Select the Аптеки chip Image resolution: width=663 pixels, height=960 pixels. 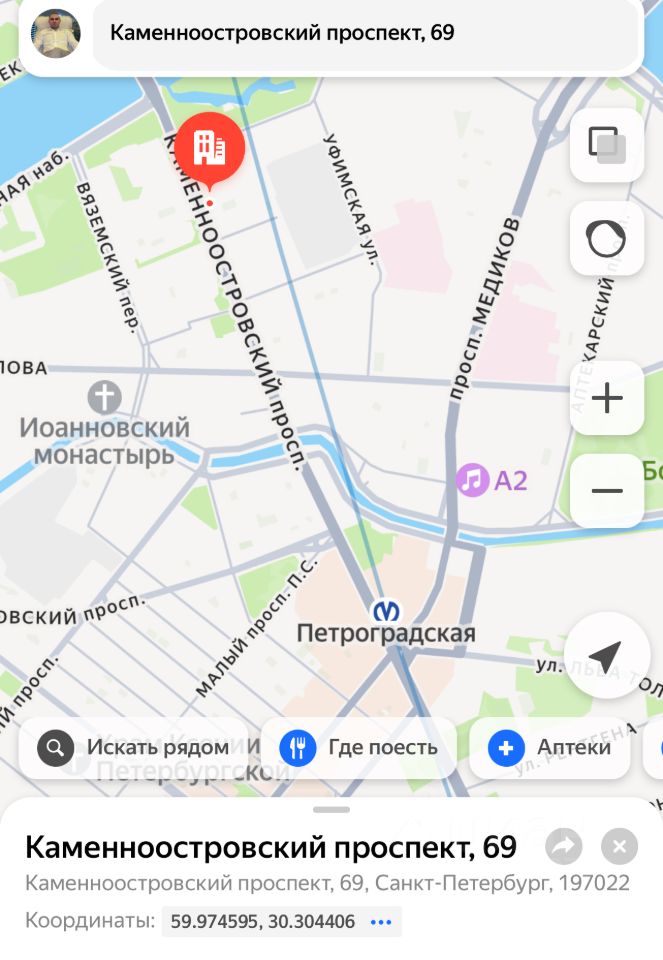coord(549,747)
